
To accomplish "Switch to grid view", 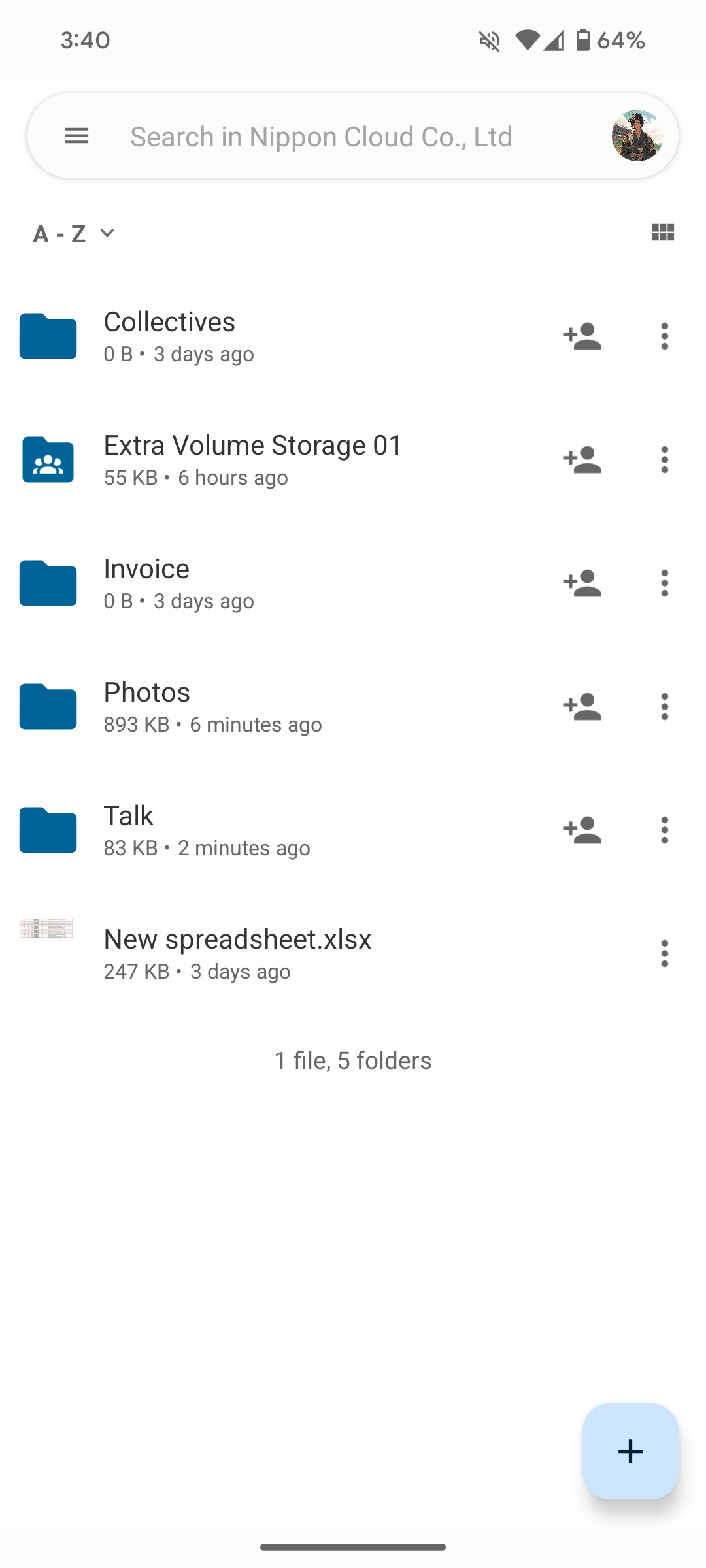I will [663, 233].
